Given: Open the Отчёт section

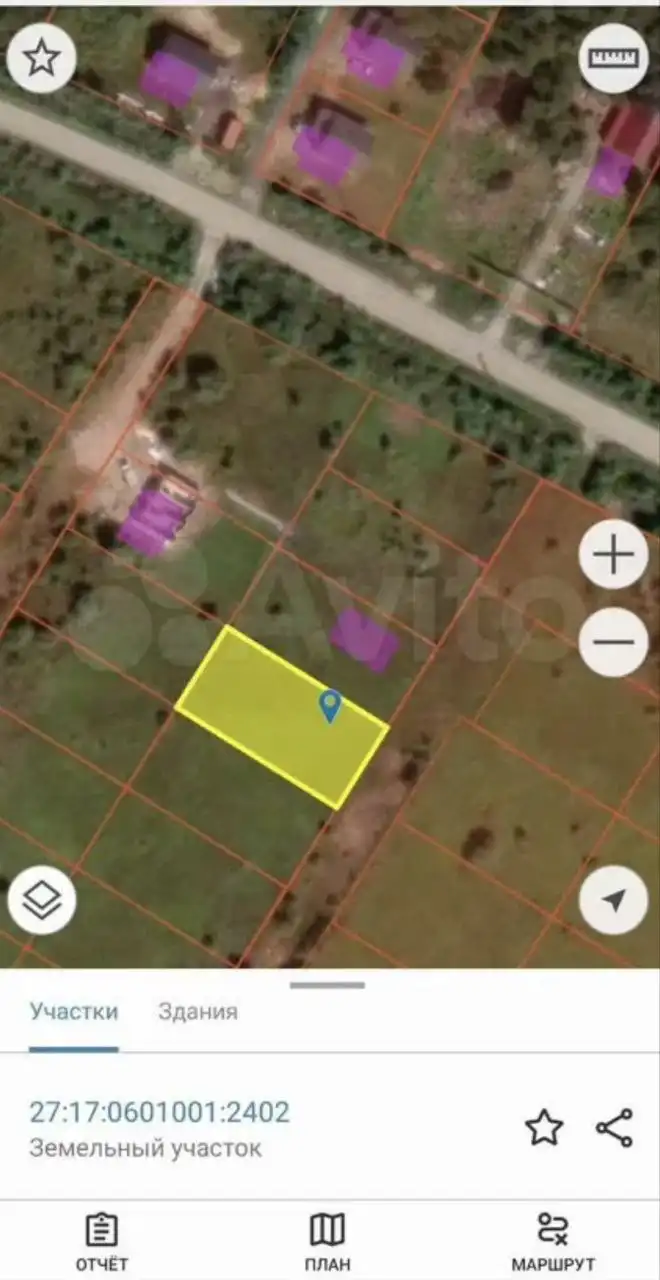Looking at the screenshot, I should tap(102, 1242).
